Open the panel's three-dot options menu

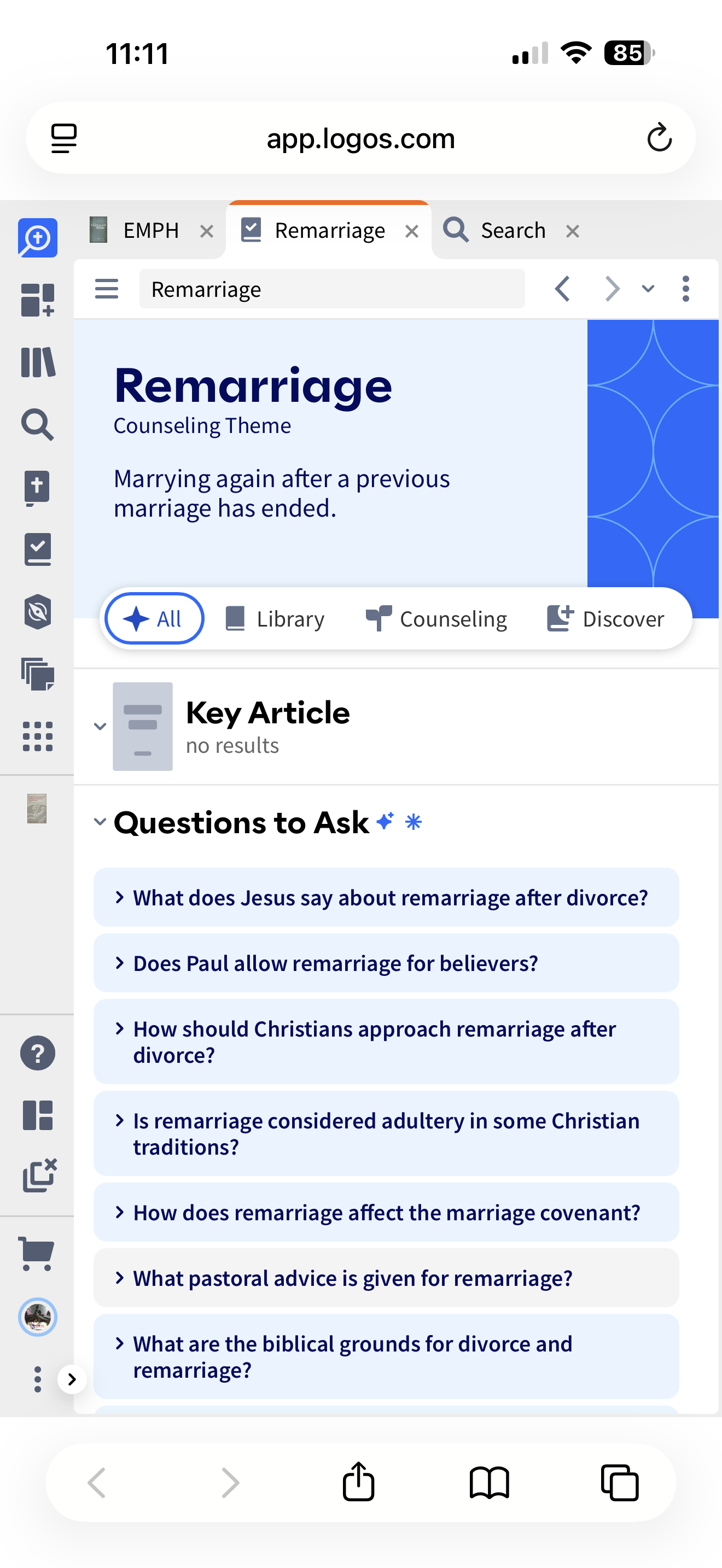click(x=685, y=289)
